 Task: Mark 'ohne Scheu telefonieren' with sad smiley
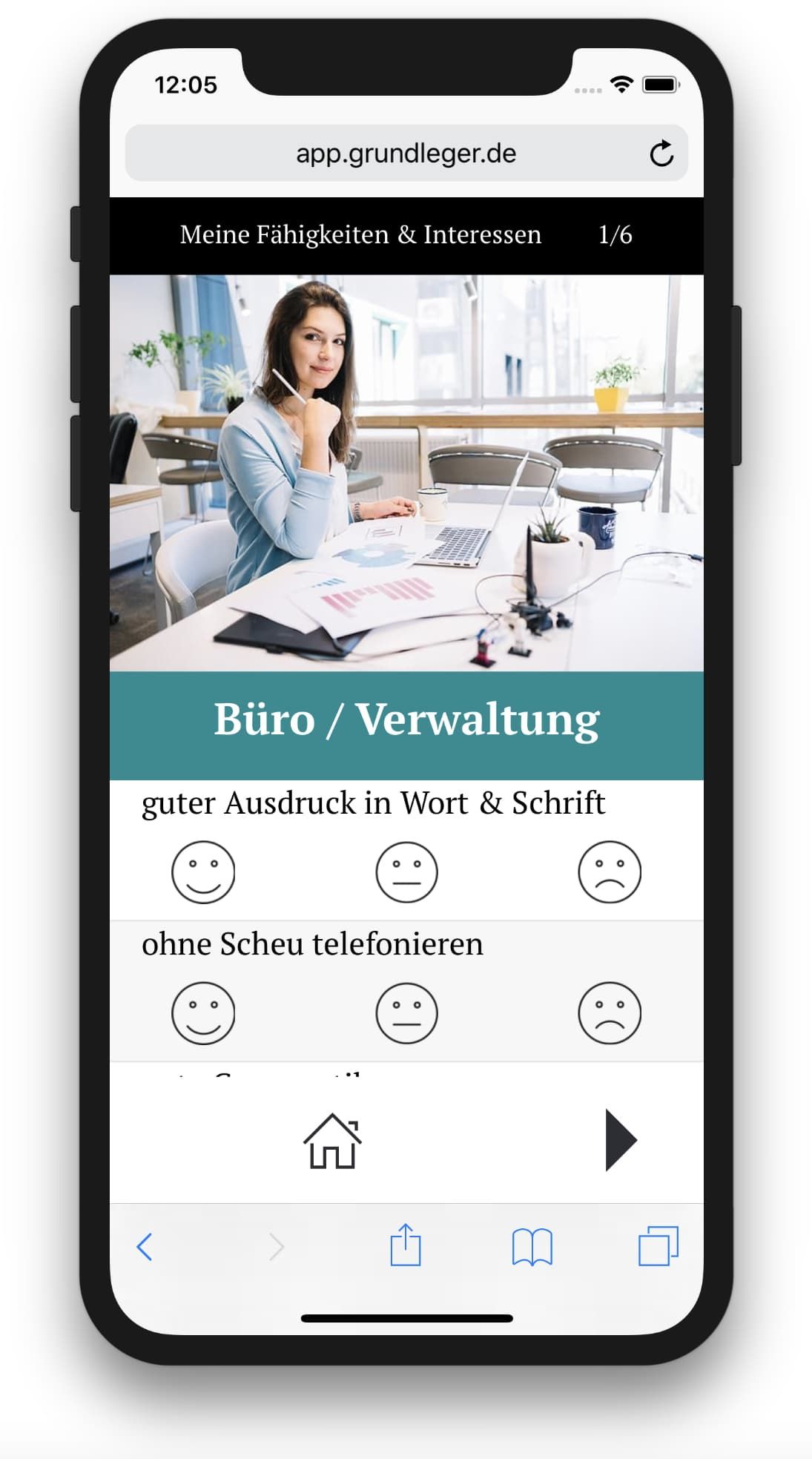click(x=610, y=1013)
